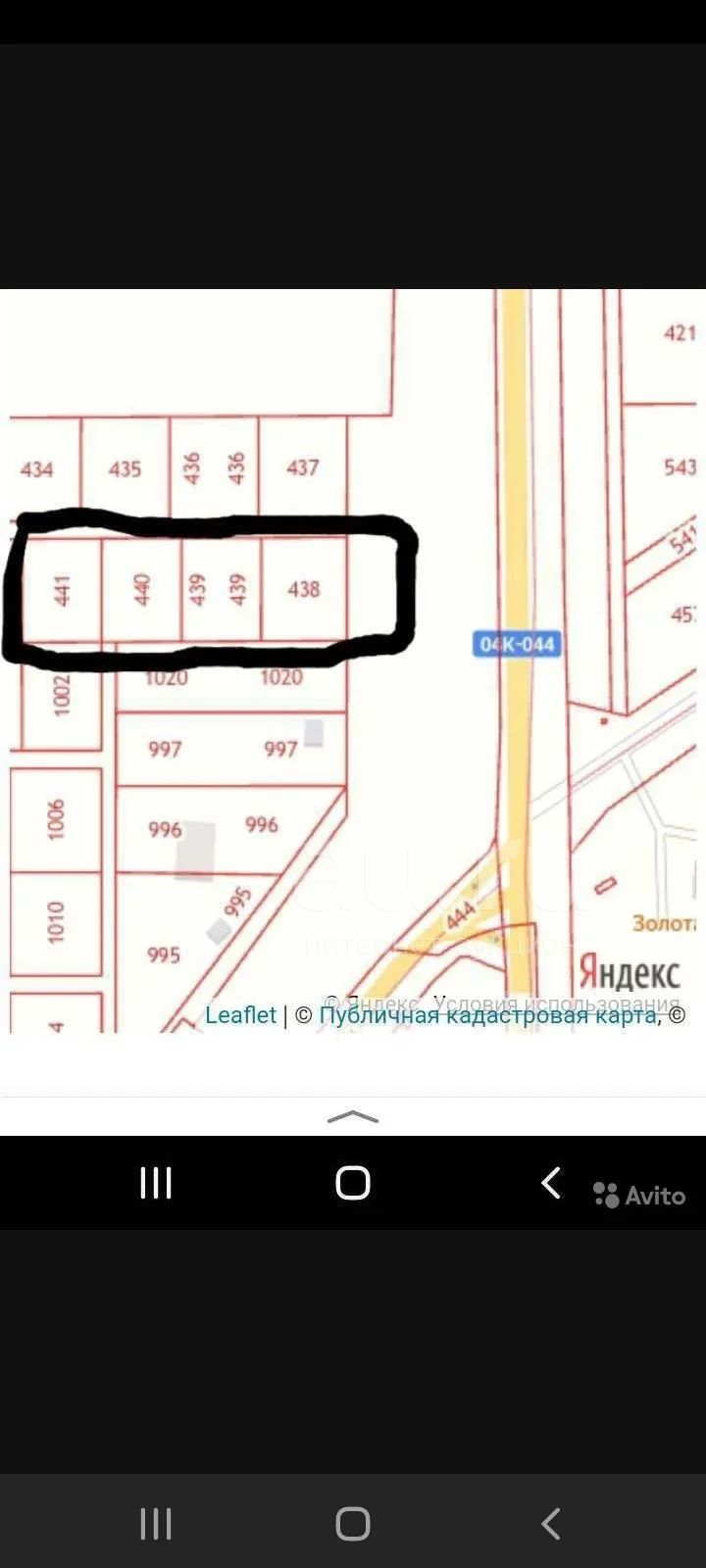Go home via the gray system navigation bar
This screenshot has width=706, height=1568.
[x=353, y=1524]
